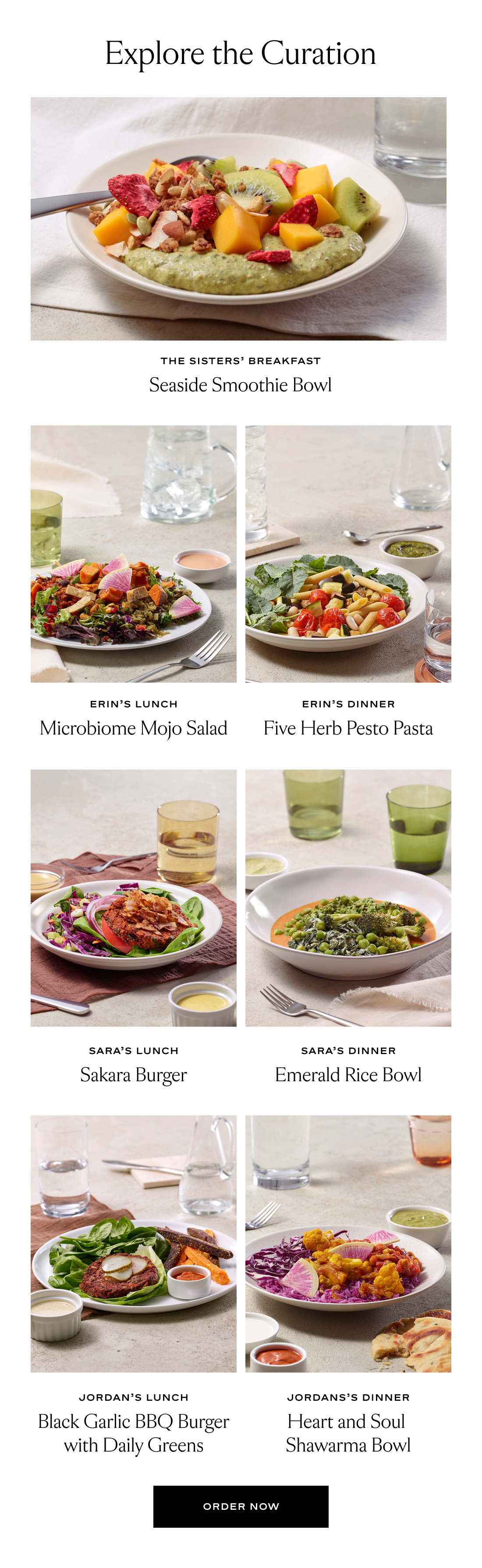This screenshot has height=1568, width=482.
Task: View the Five Herb Pesto Pasta picture
Action: coord(348,553)
